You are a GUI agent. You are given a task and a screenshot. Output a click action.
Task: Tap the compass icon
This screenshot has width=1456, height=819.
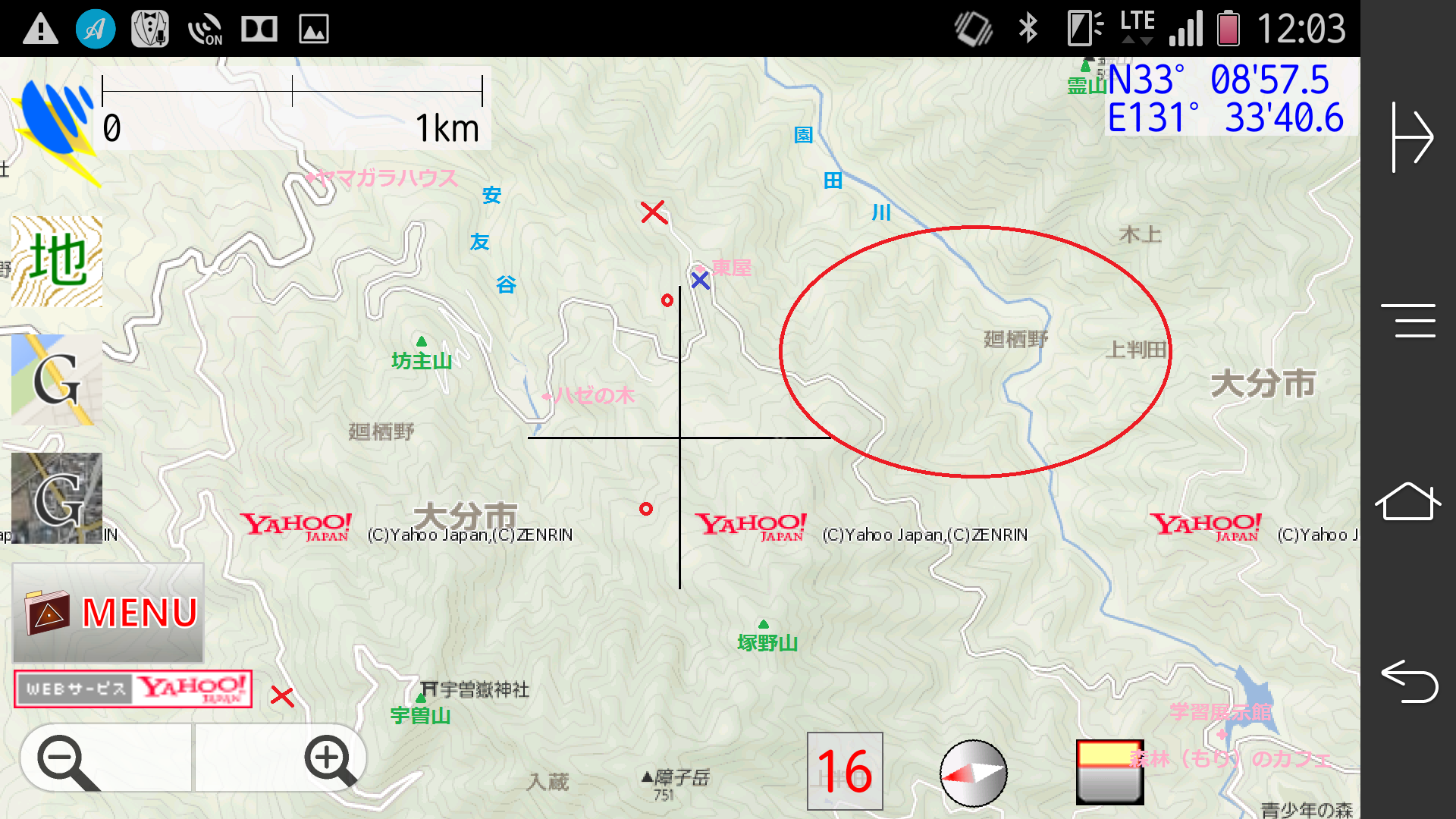tap(973, 773)
